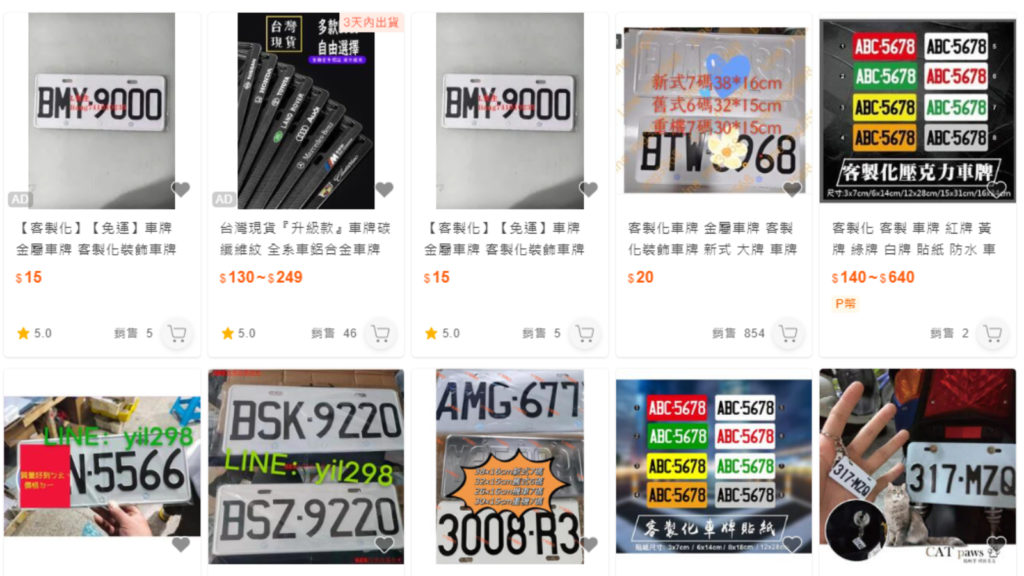
Task: Open the 317-MZQ CAT paws keychain listing
Action: click(917, 460)
